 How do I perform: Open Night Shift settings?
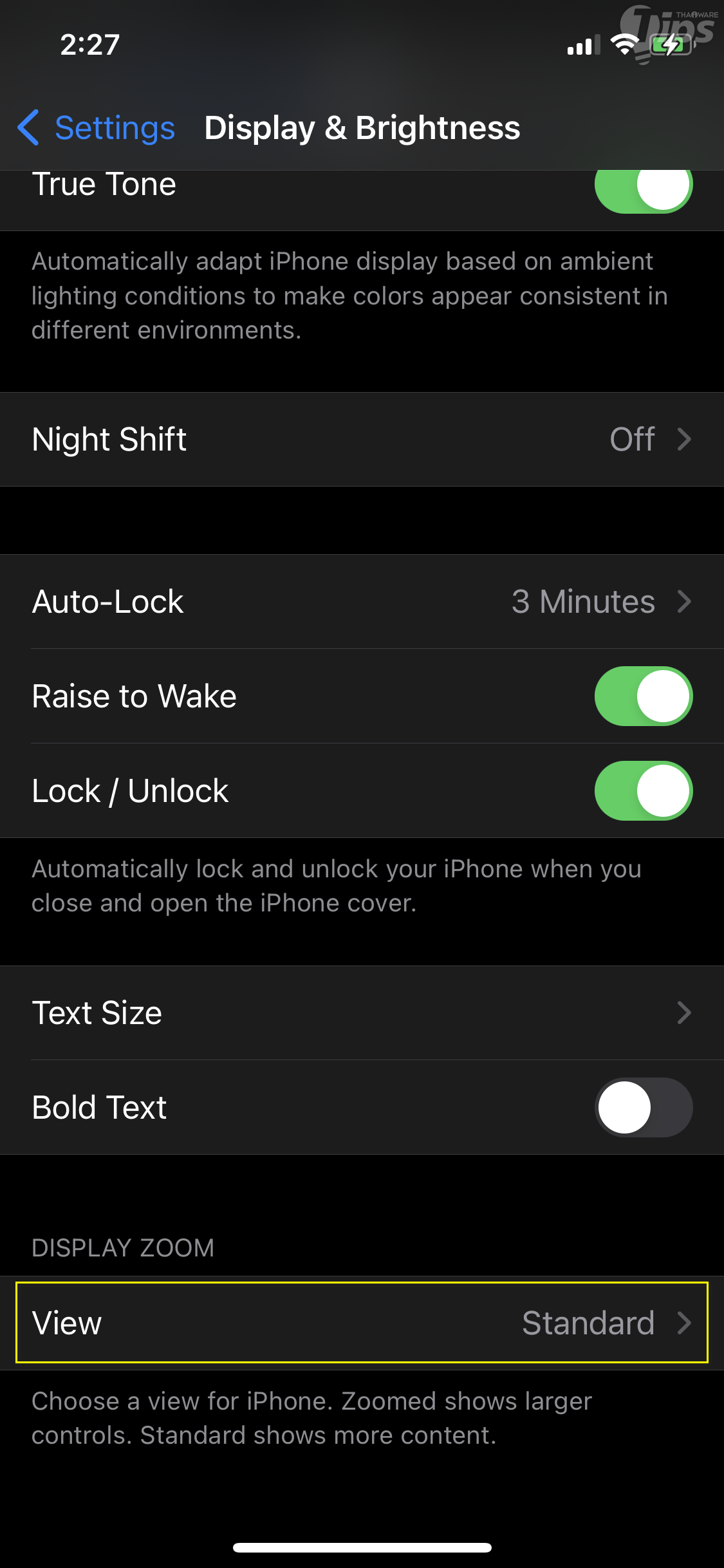(362, 440)
